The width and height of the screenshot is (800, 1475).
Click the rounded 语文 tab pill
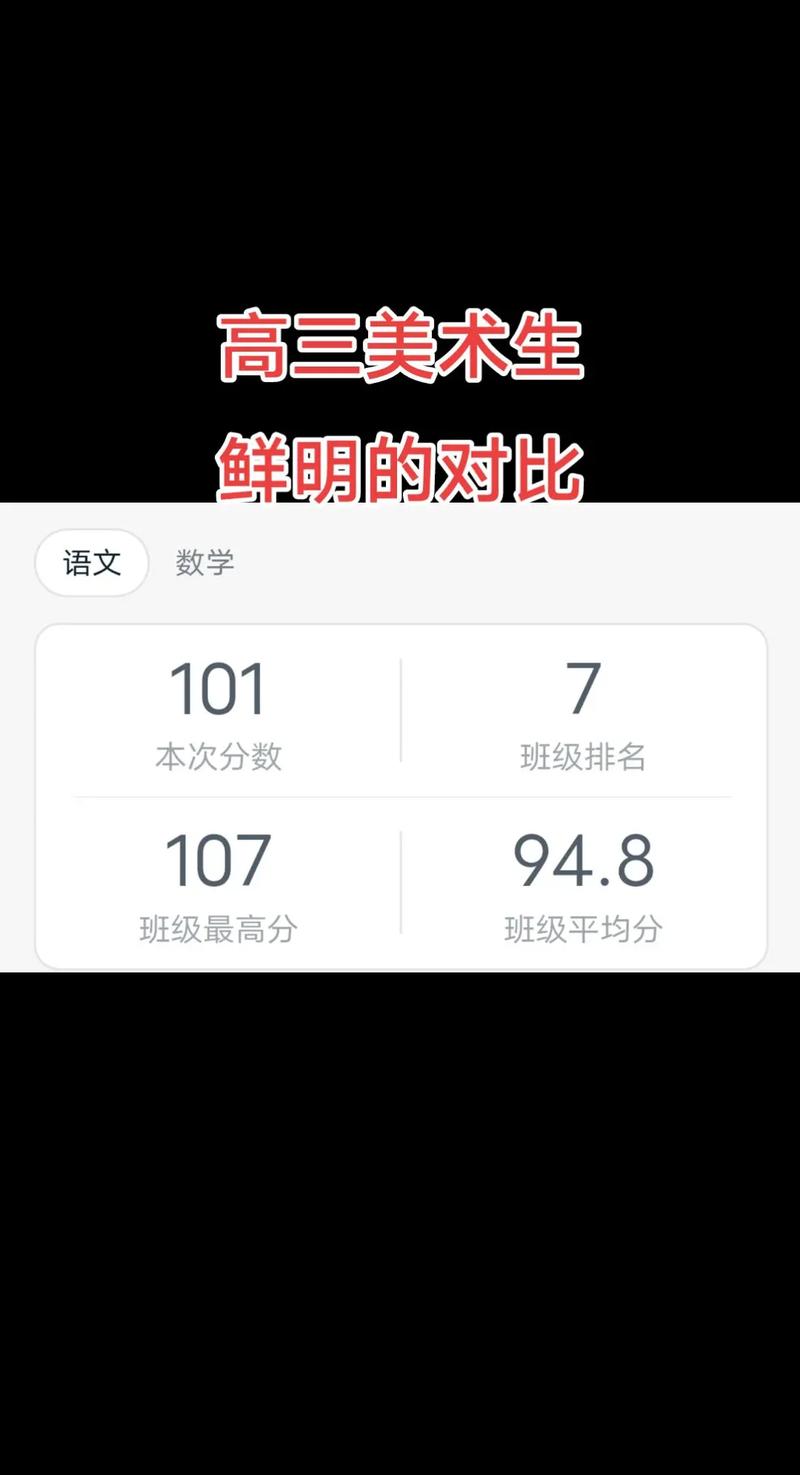[x=91, y=562]
